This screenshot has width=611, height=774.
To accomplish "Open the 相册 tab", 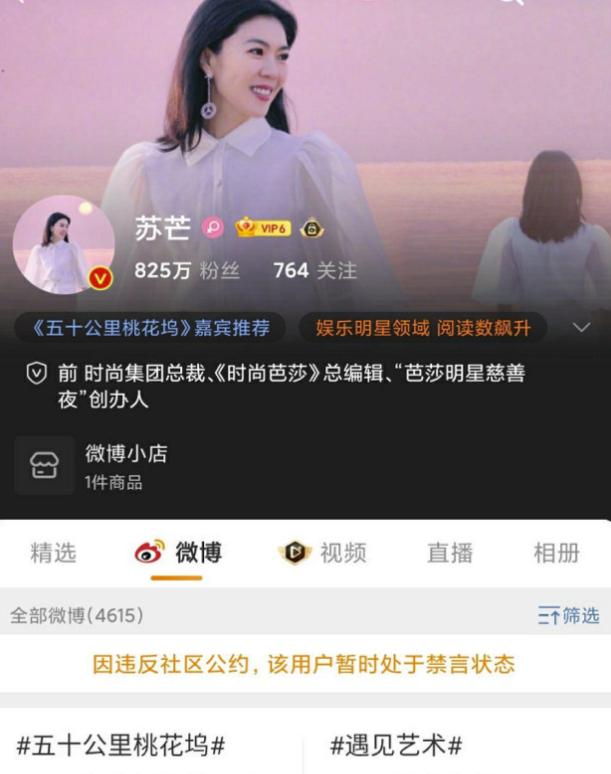I will (x=556, y=553).
